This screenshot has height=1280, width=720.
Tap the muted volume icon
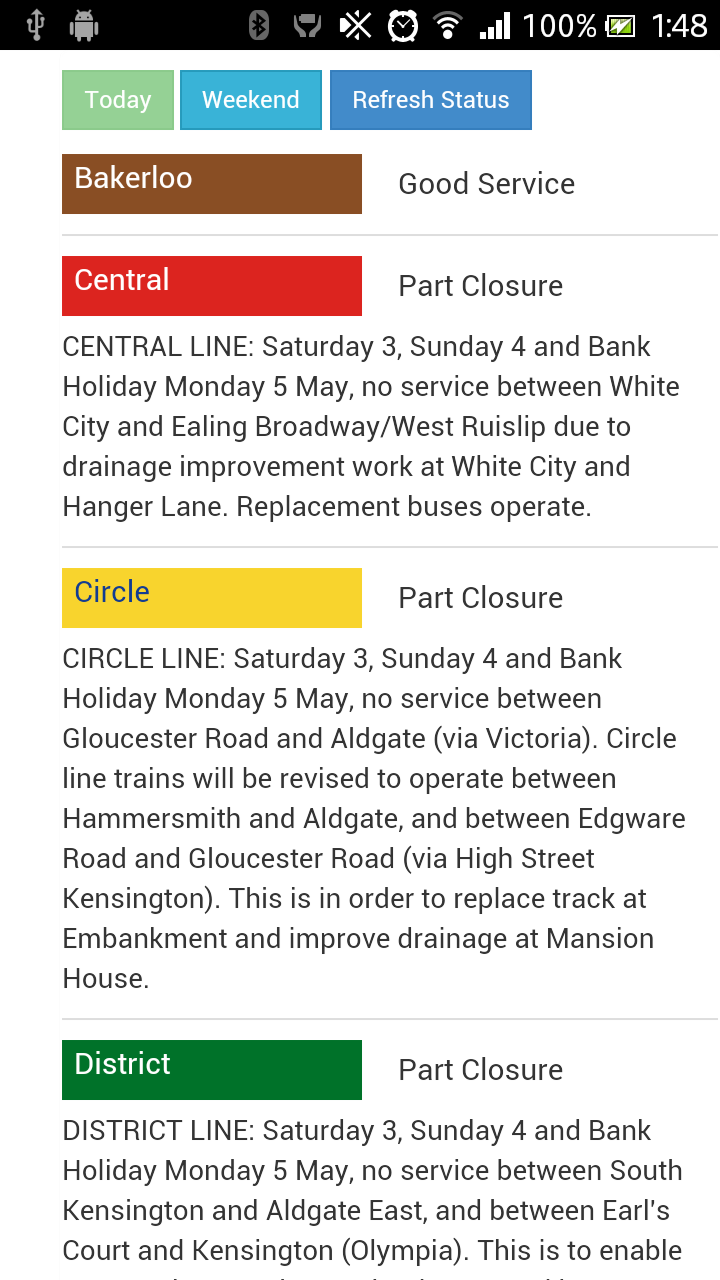click(x=356, y=25)
